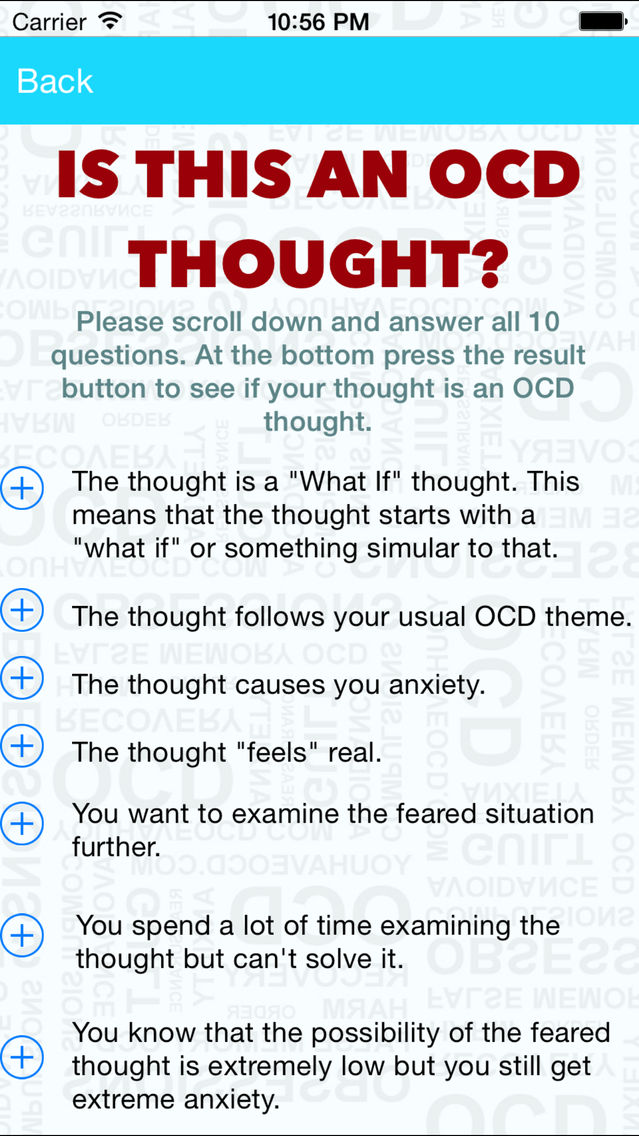Viewport: 639px width, 1136px height.
Task: Go back using the Back button
Action: (55, 80)
